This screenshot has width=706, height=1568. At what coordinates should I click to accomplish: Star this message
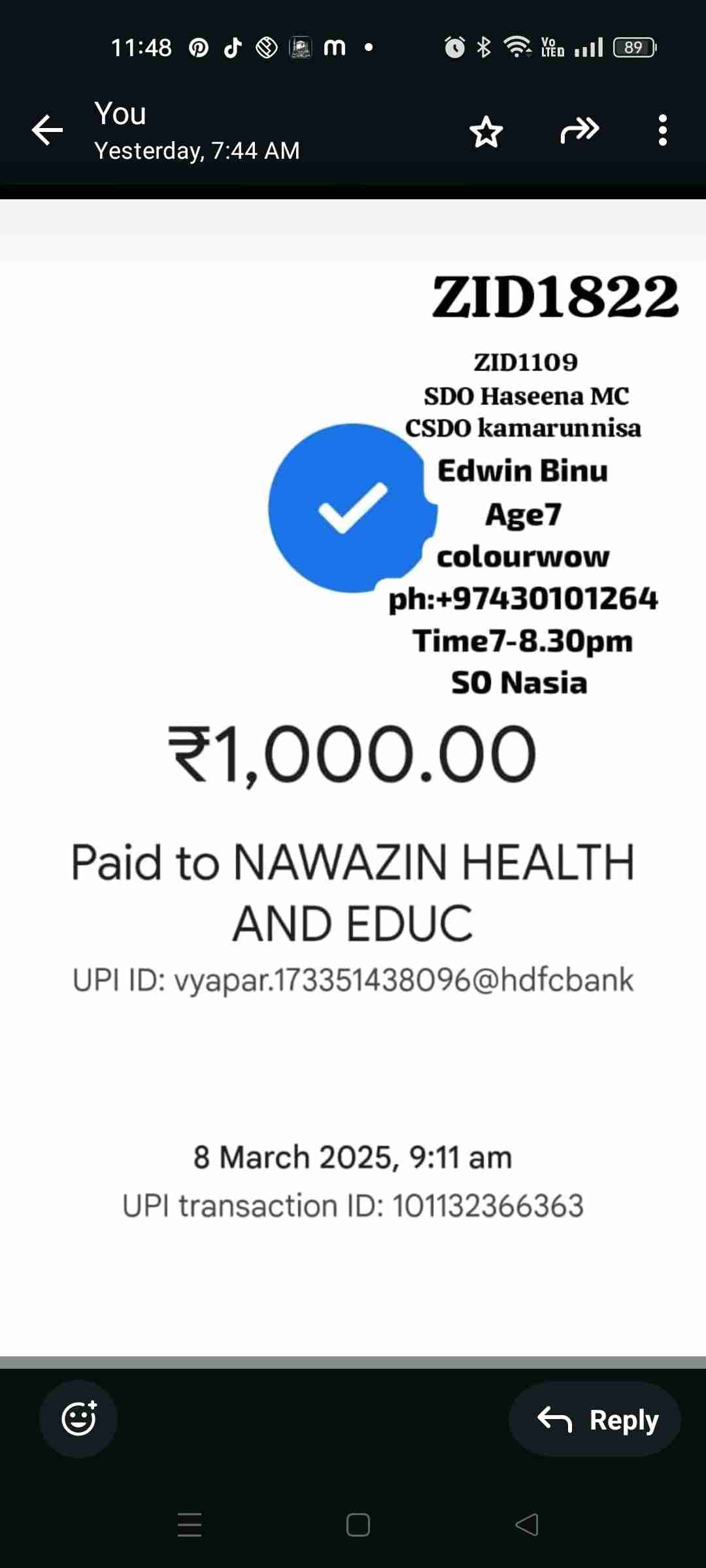coord(486,131)
